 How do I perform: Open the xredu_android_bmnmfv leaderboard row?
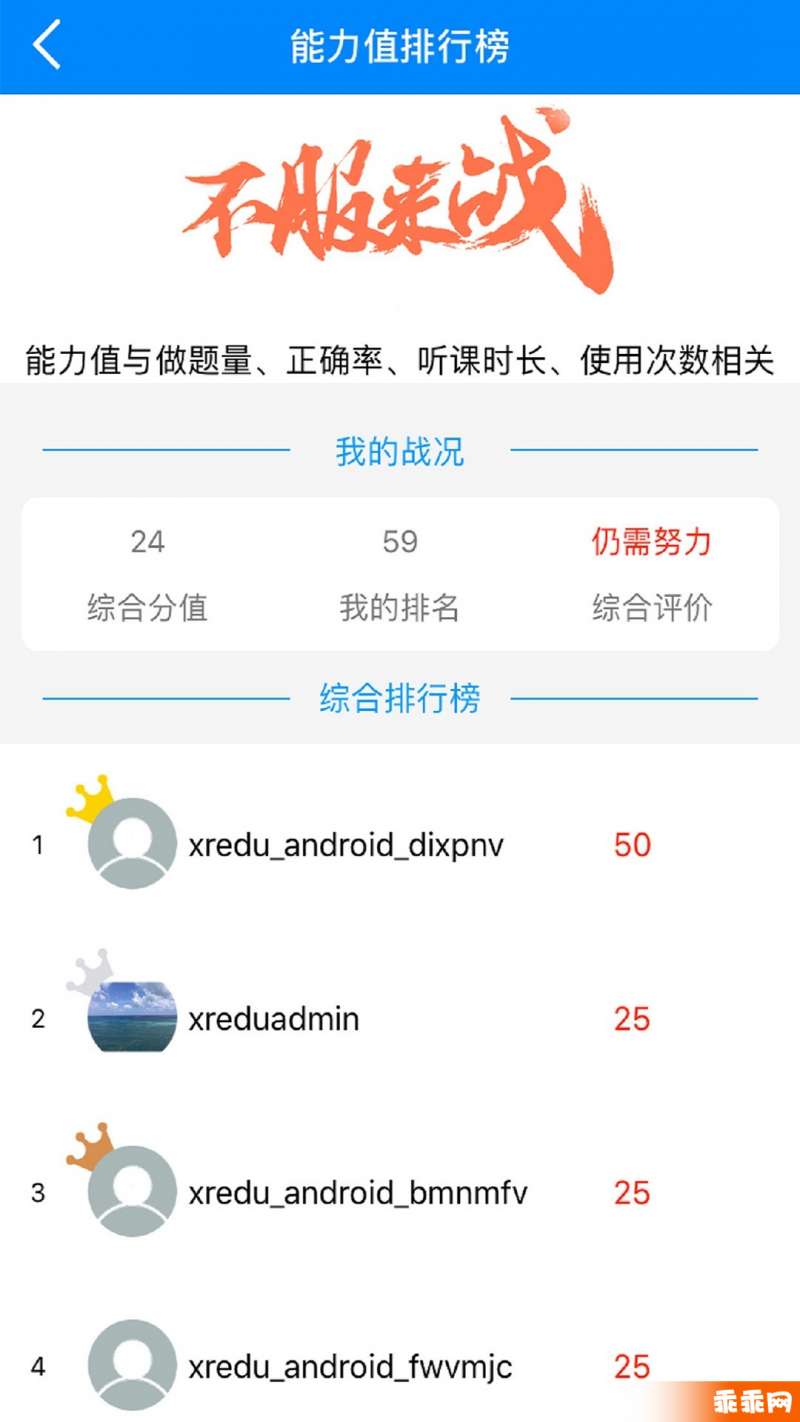[400, 1193]
